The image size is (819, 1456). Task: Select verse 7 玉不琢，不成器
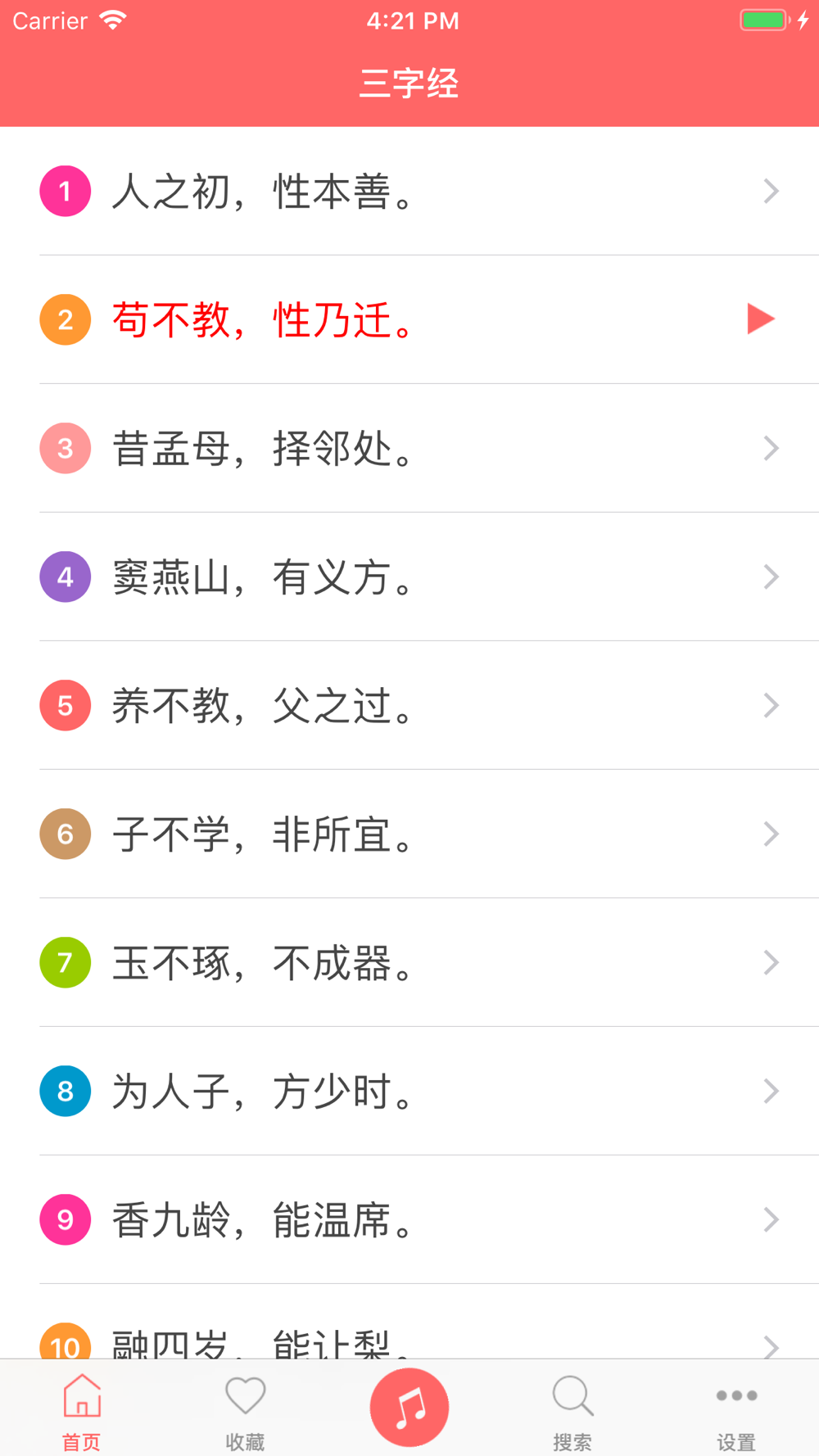409,962
